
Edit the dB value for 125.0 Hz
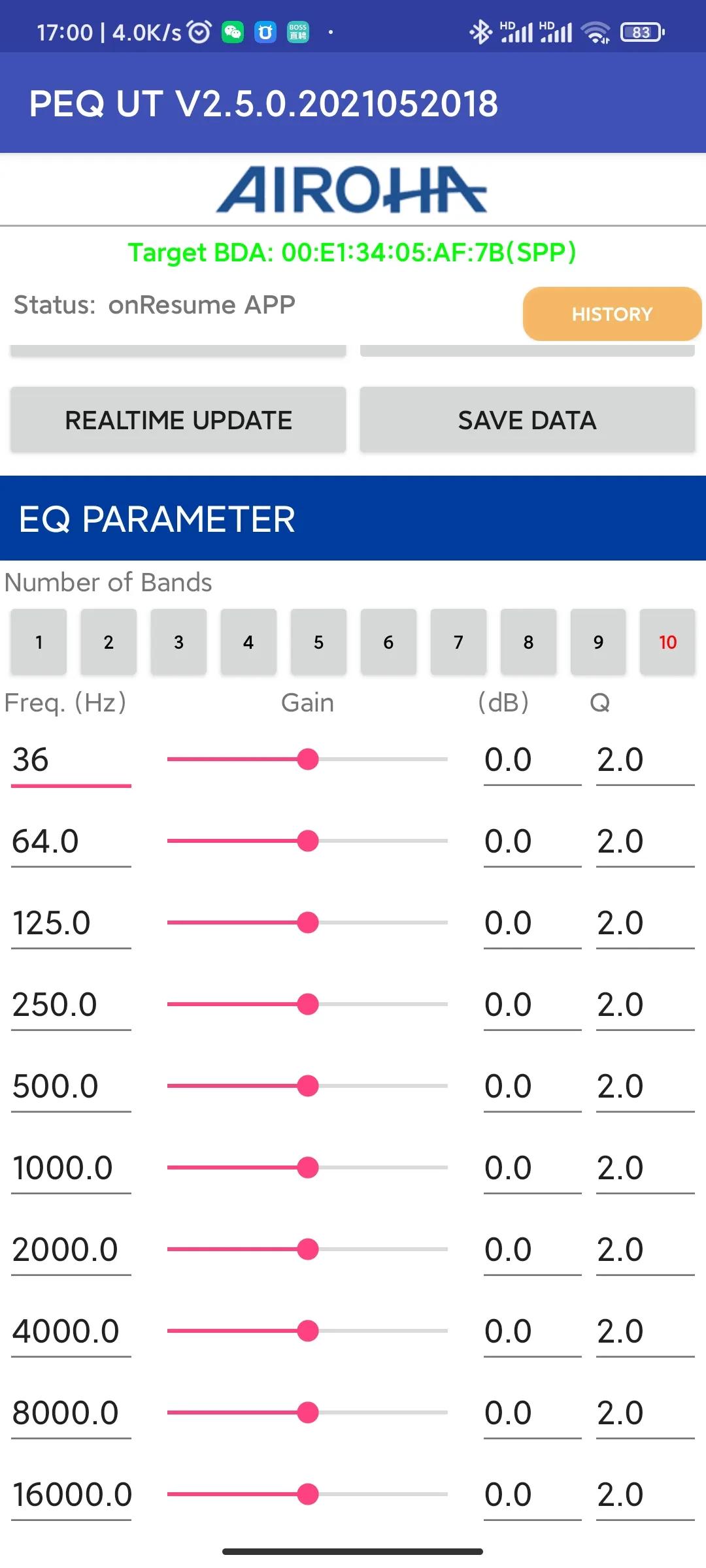531,923
